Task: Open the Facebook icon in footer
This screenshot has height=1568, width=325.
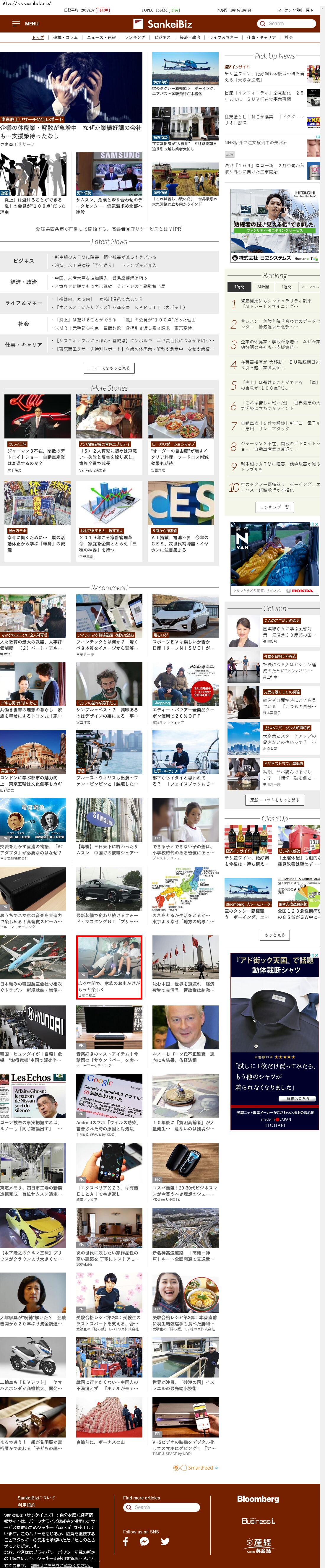Action: [x=125, y=1536]
